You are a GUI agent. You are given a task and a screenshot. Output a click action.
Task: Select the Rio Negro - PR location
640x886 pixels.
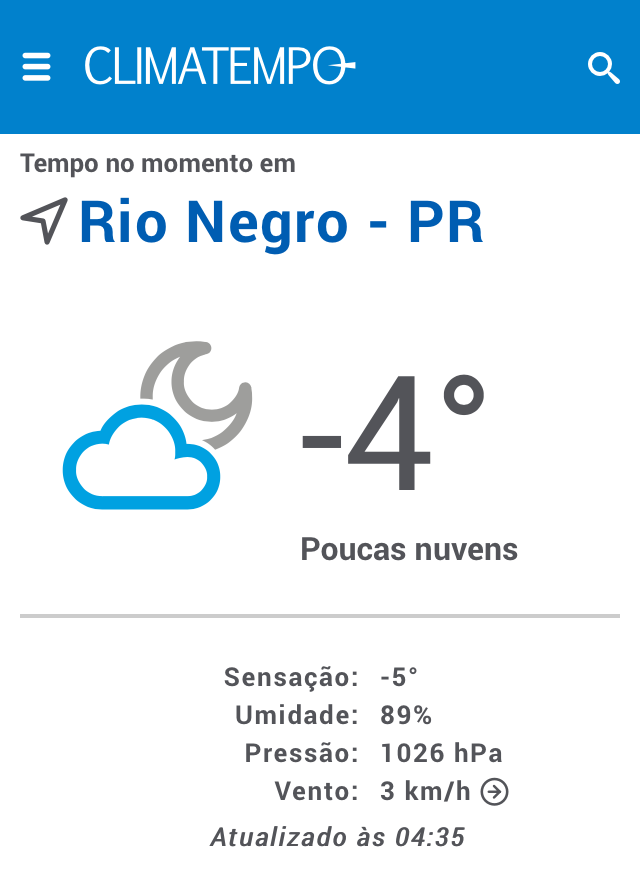pyautogui.click(x=280, y=222)
